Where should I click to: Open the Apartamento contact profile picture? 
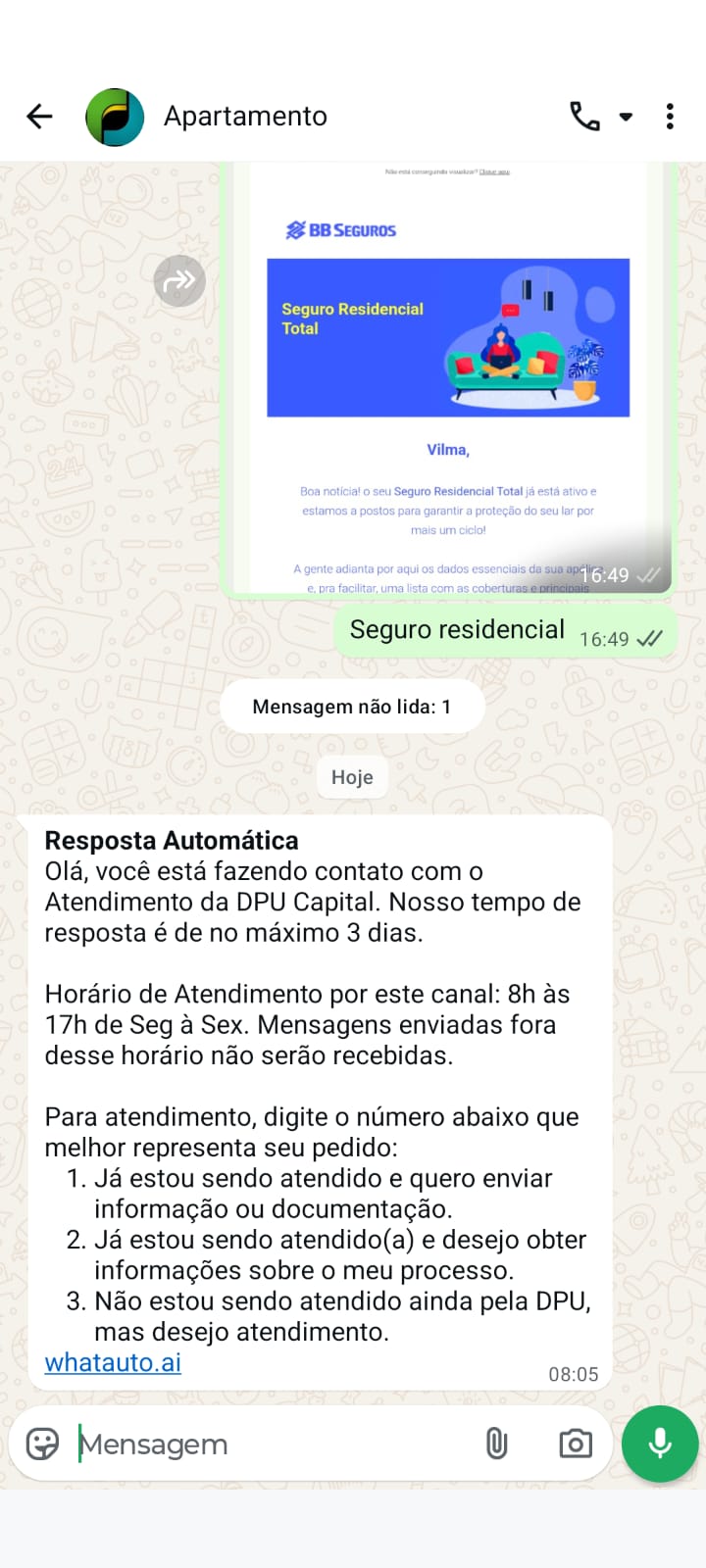pos(115,117)
